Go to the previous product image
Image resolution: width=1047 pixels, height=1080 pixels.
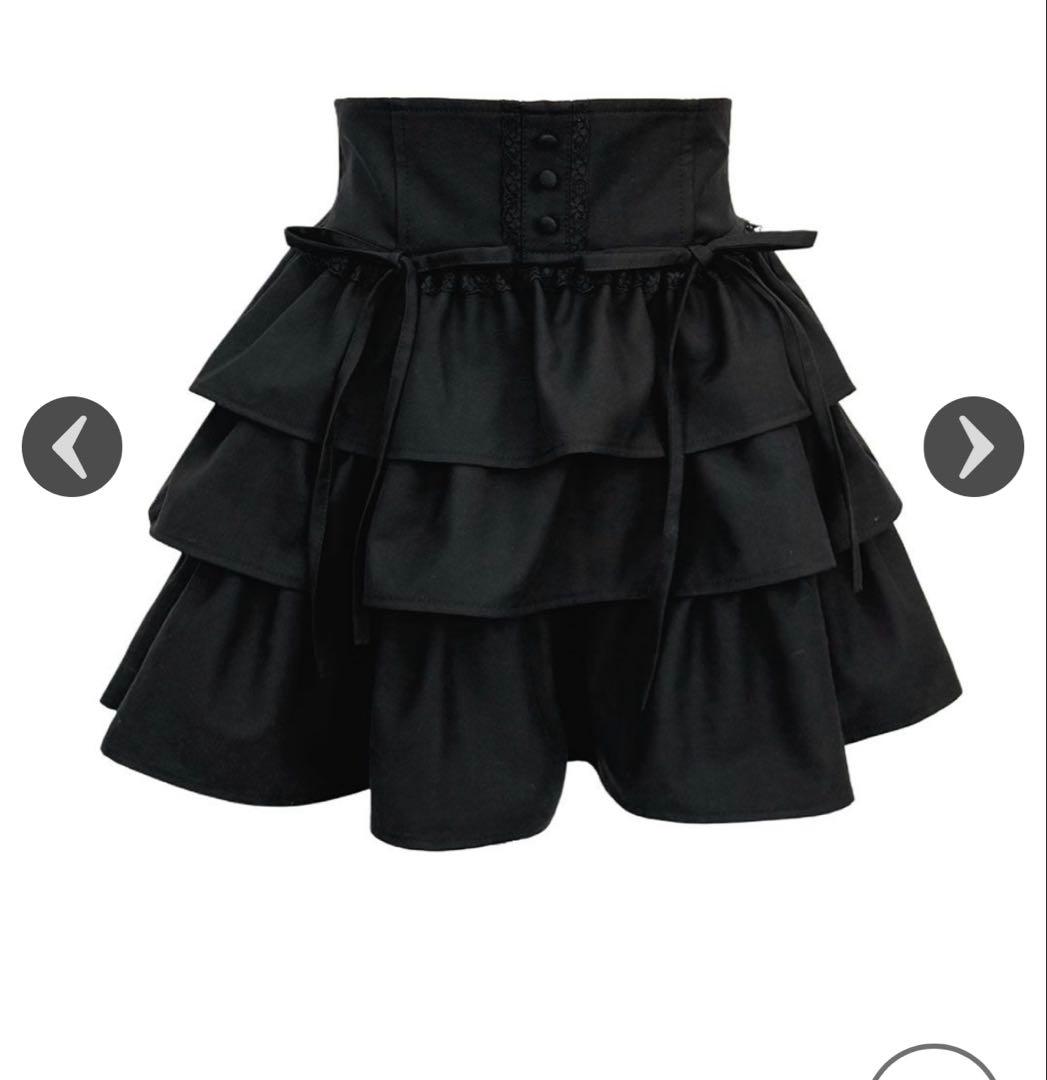click(x=72, y=446)
